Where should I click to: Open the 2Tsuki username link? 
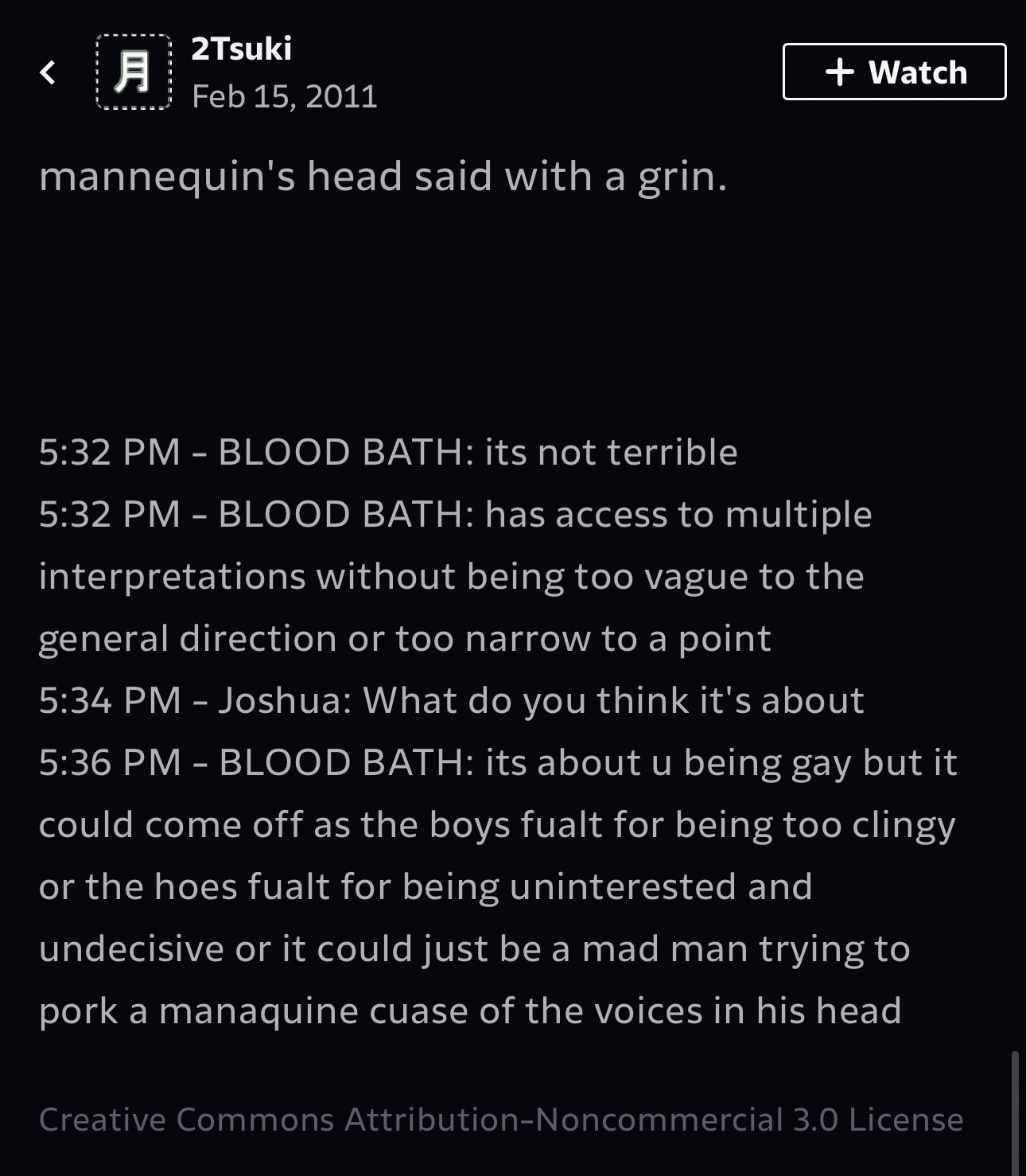242,49
